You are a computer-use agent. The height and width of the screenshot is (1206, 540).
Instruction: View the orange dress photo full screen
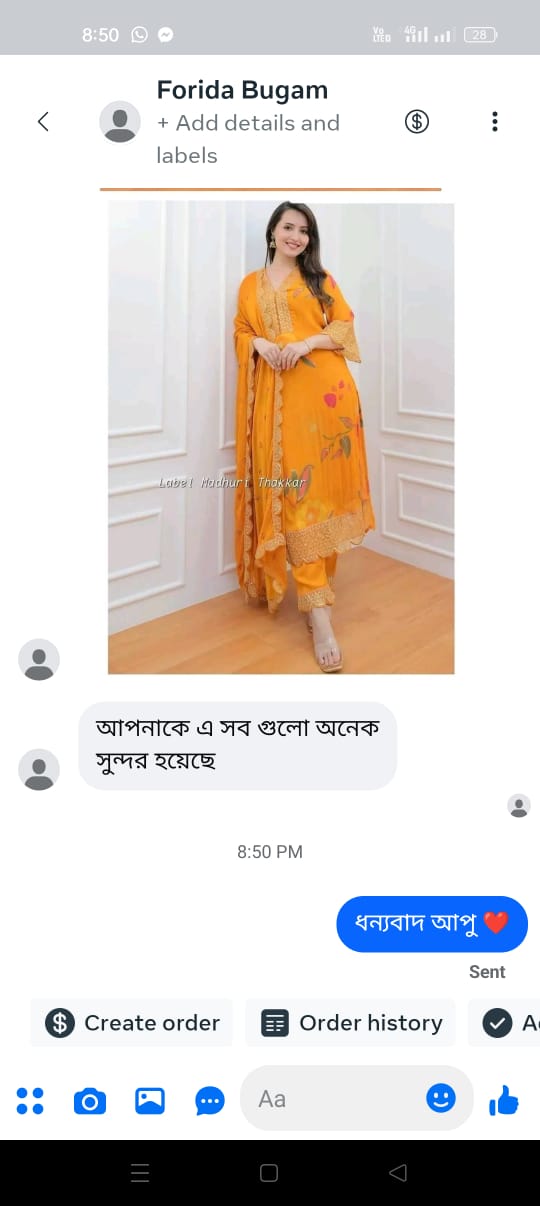[x=281, y=437]
